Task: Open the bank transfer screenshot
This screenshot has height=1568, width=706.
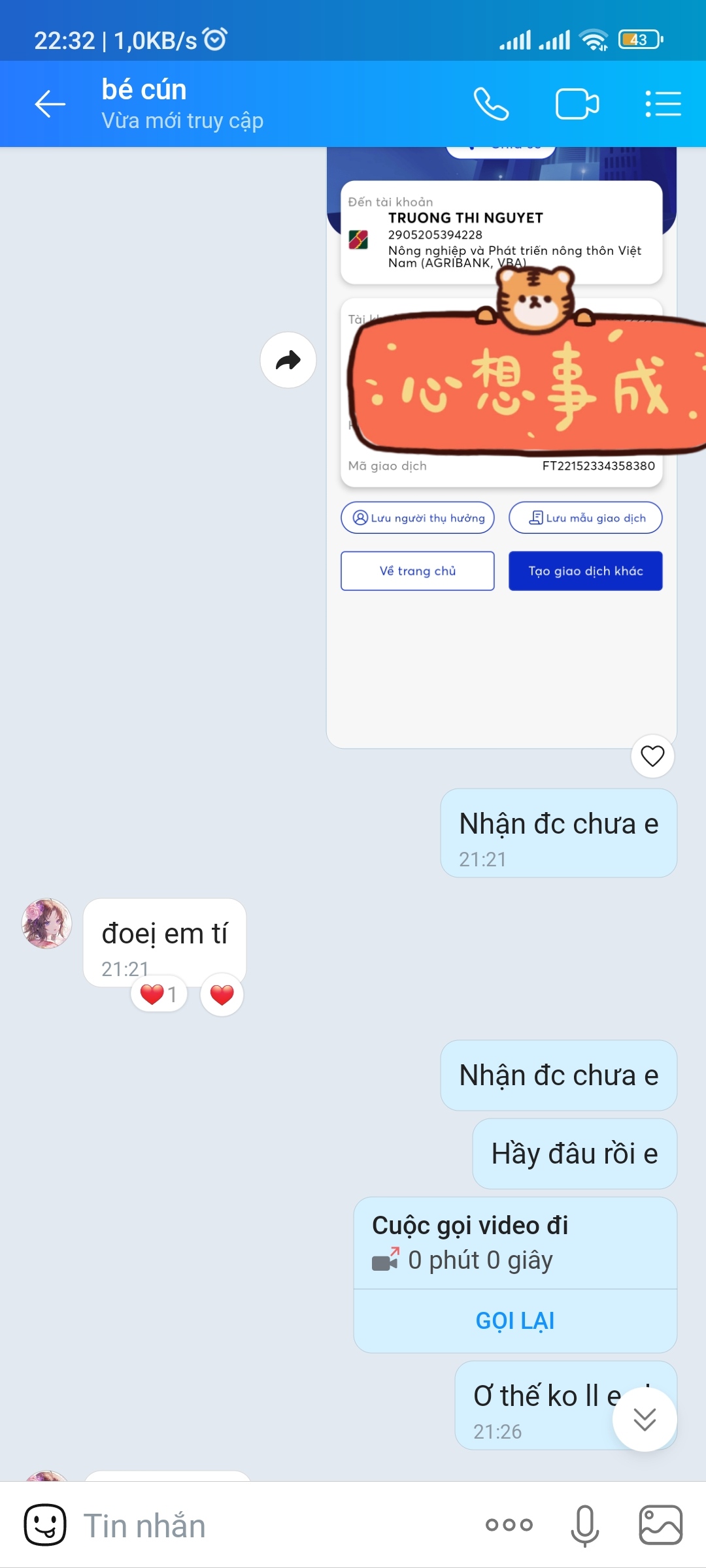Action: tap(501, 447)
